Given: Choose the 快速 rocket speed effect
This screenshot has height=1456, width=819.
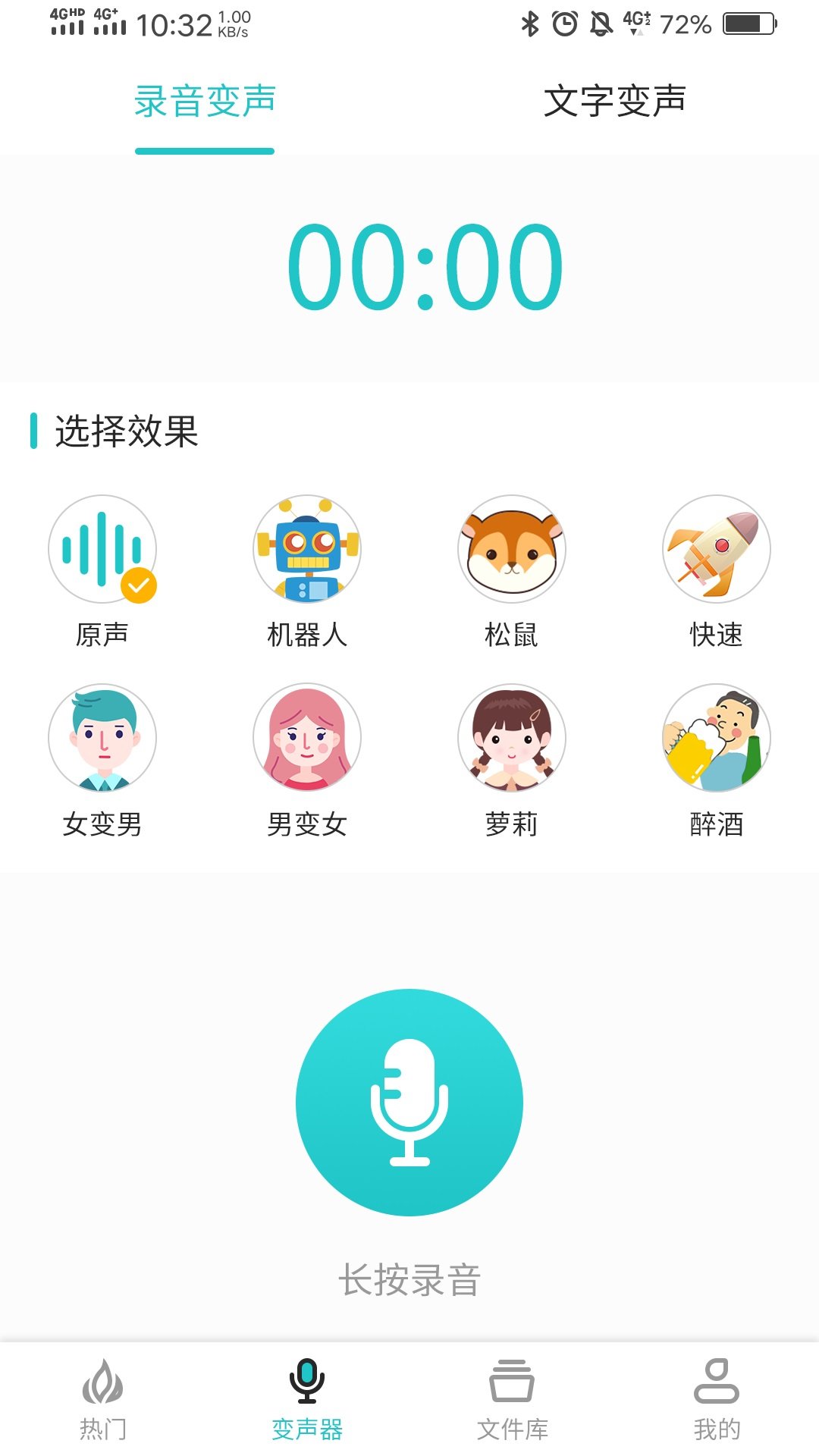Looking at the screenshot, I should (717, 550).
